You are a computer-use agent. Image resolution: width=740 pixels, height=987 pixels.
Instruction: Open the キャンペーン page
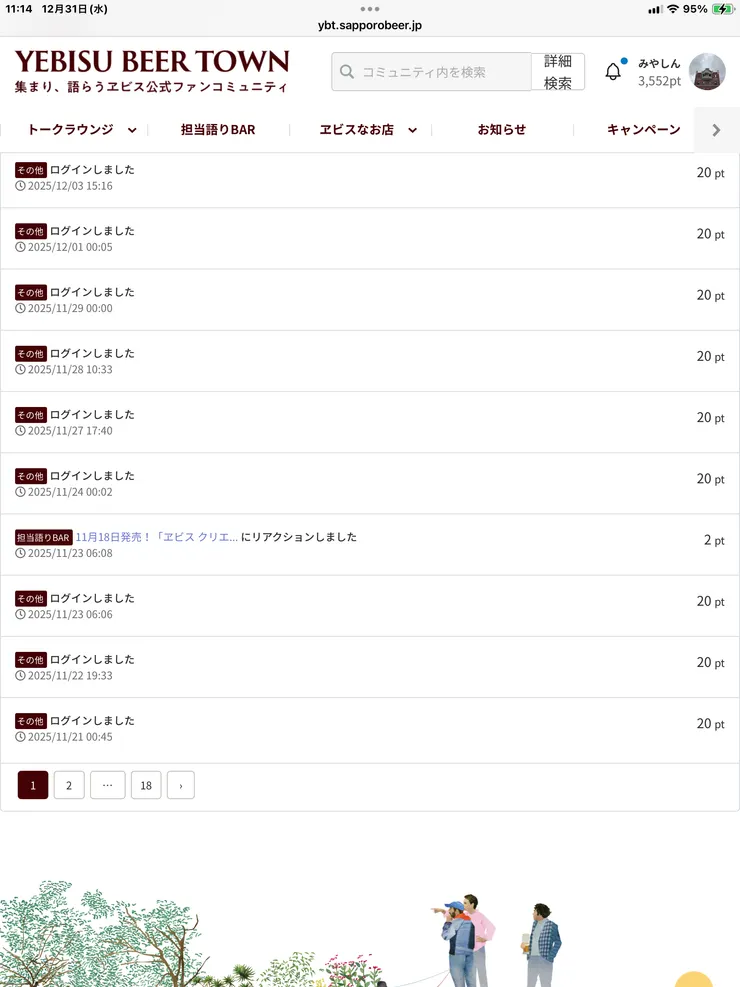[643, 130]
